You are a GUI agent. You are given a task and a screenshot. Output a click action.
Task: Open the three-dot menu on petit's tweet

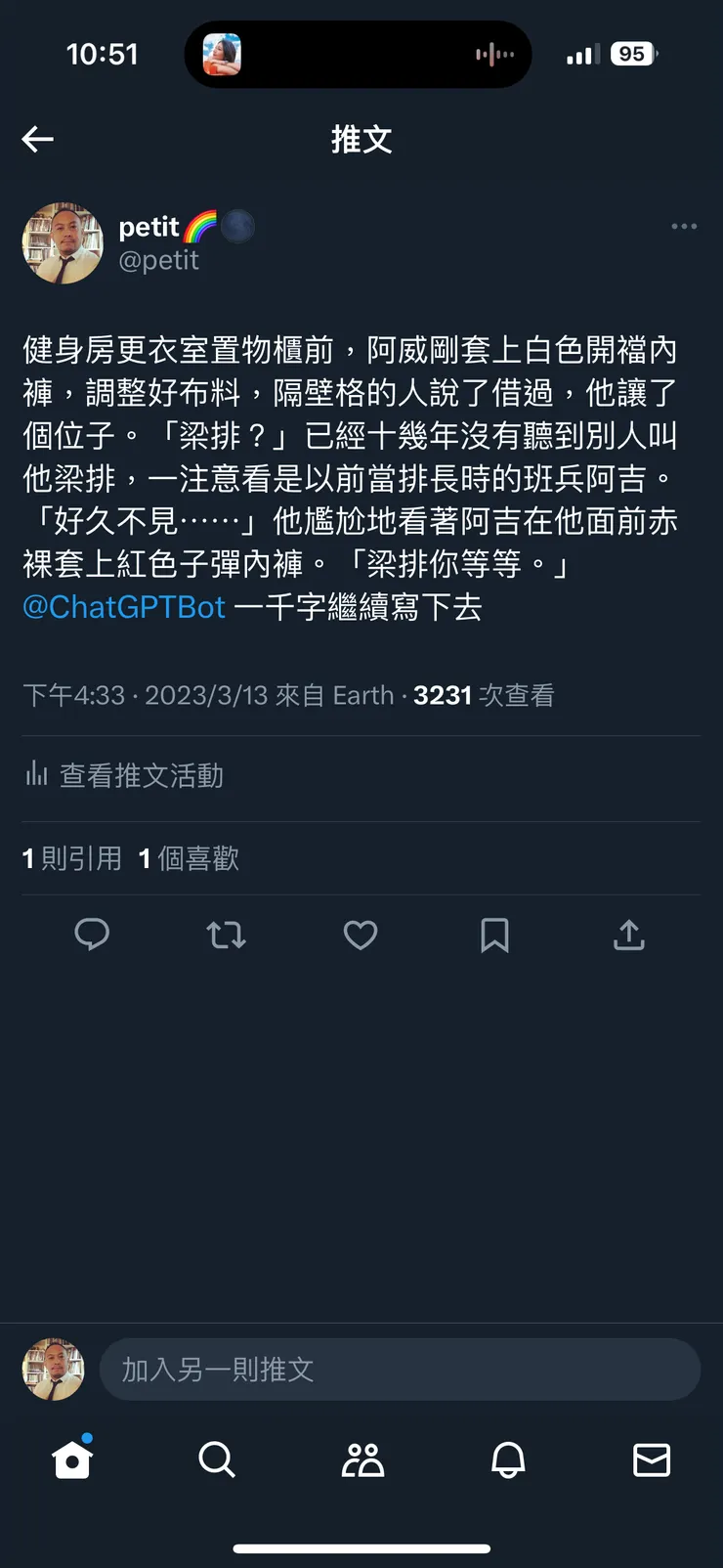pos(684,226)
